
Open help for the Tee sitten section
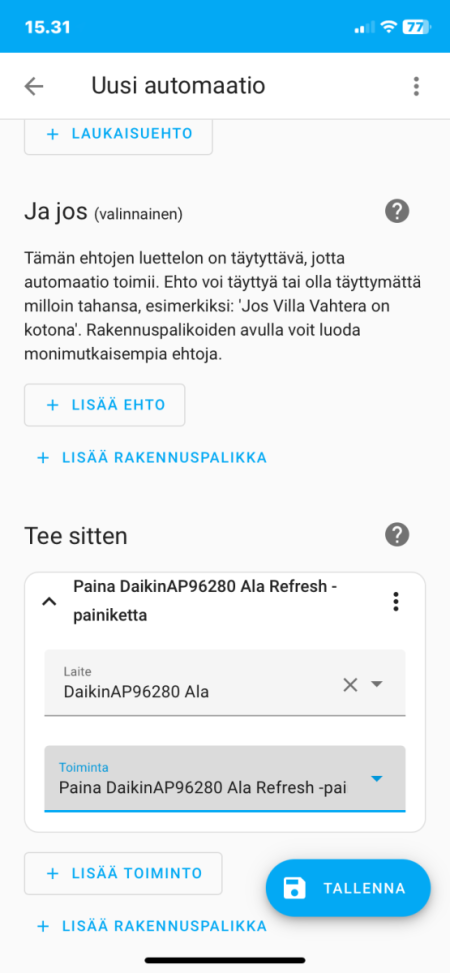click(x=397, y=534)
